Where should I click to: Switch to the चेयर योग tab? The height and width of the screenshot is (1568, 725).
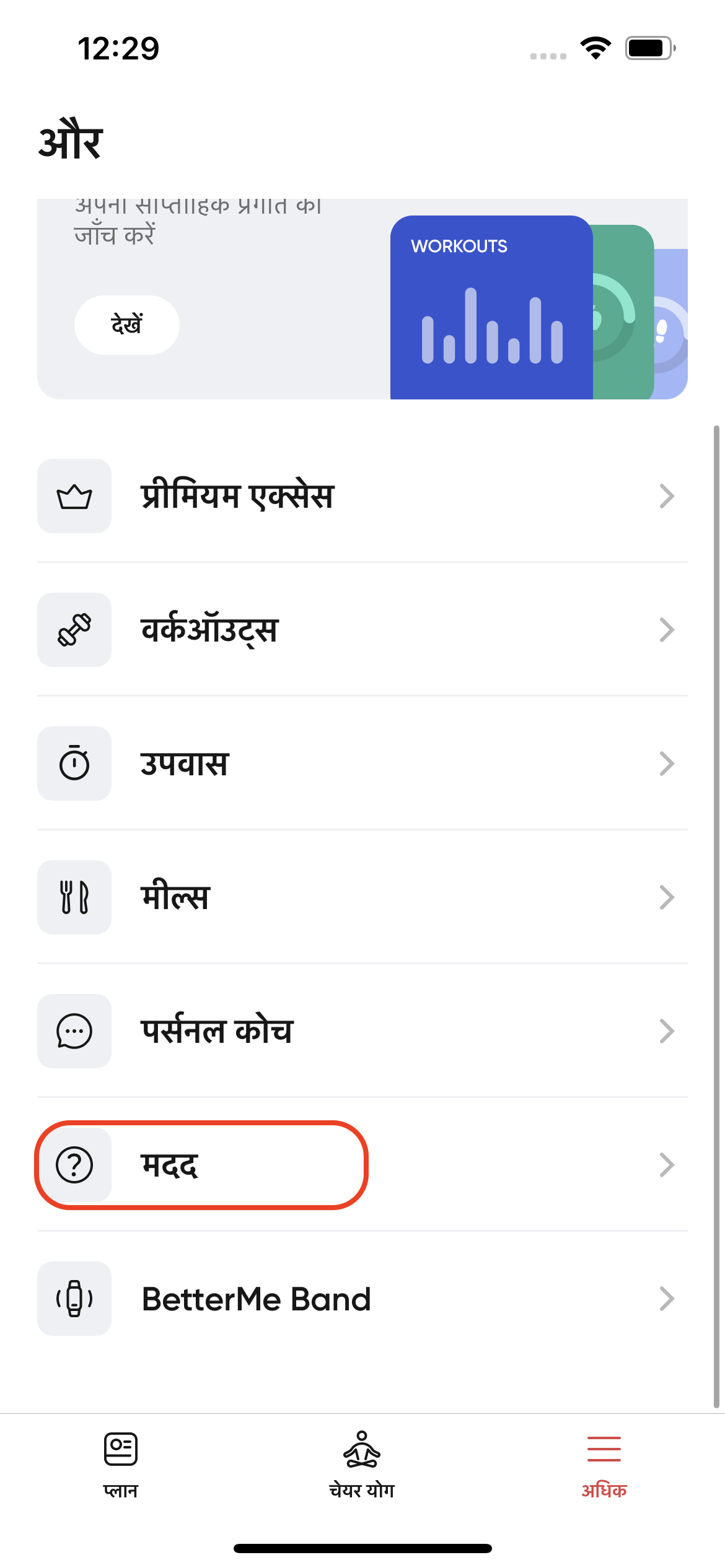(362, 1465)
